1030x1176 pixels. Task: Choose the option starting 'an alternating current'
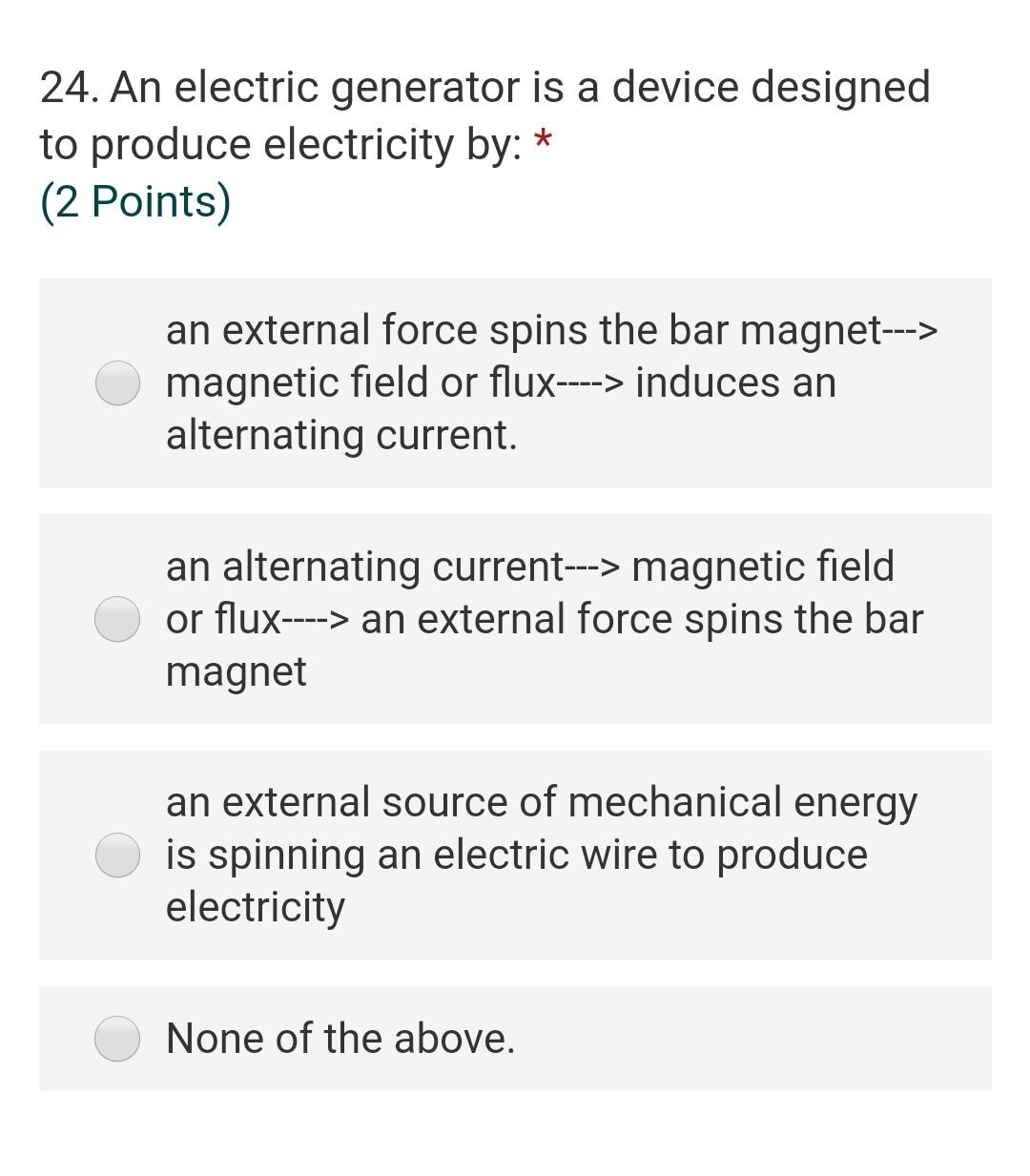click(118, 619)
